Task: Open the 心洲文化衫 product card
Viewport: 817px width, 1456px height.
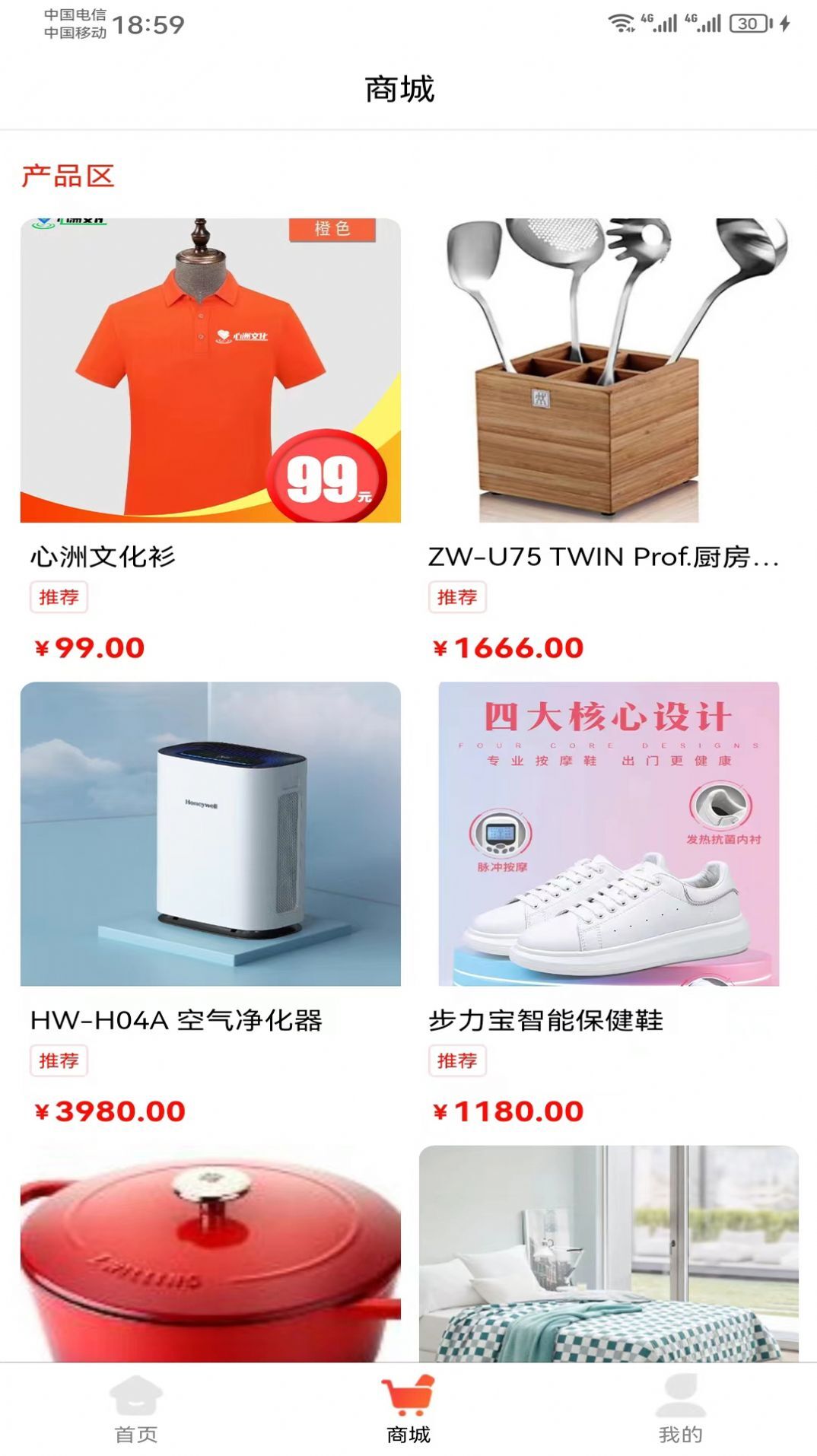Action: click(x=210, y=370)
